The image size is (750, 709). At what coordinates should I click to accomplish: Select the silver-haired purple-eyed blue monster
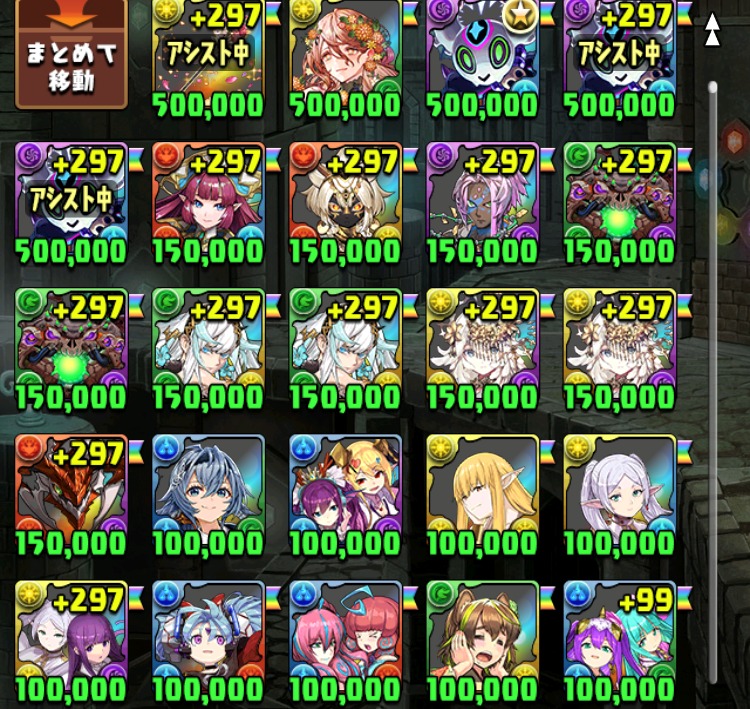[208, 640]
